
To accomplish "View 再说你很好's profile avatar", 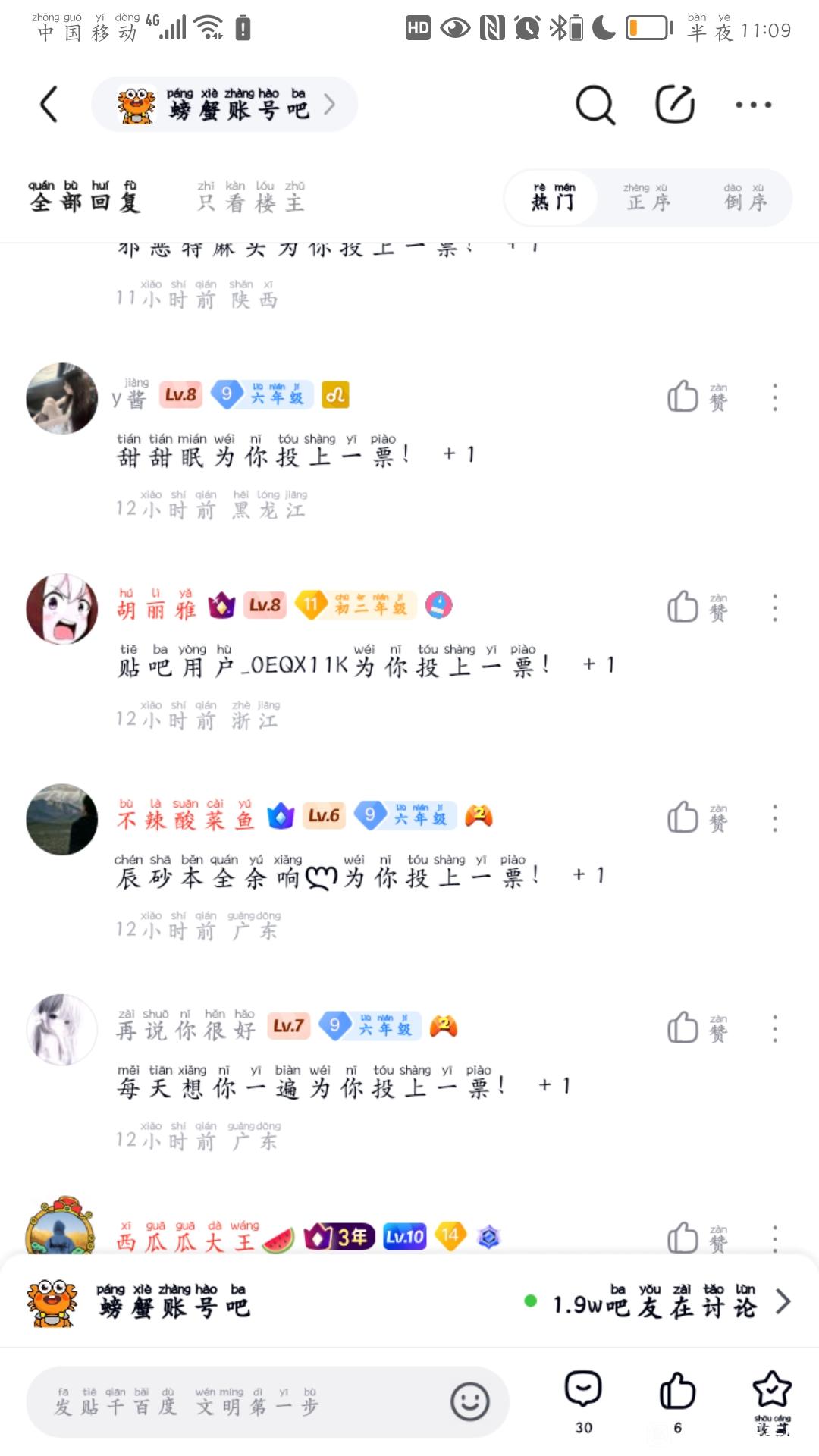I will pyautogui.click(x=62, y=1029).
